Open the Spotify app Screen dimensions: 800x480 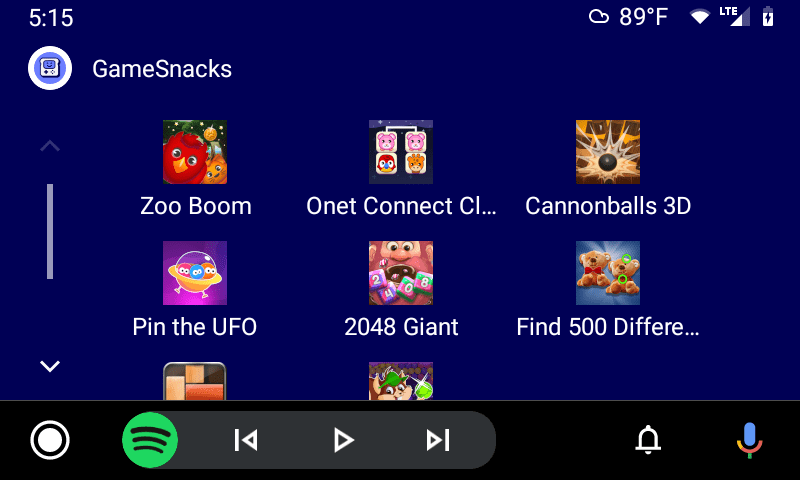(x=150, y=440)
